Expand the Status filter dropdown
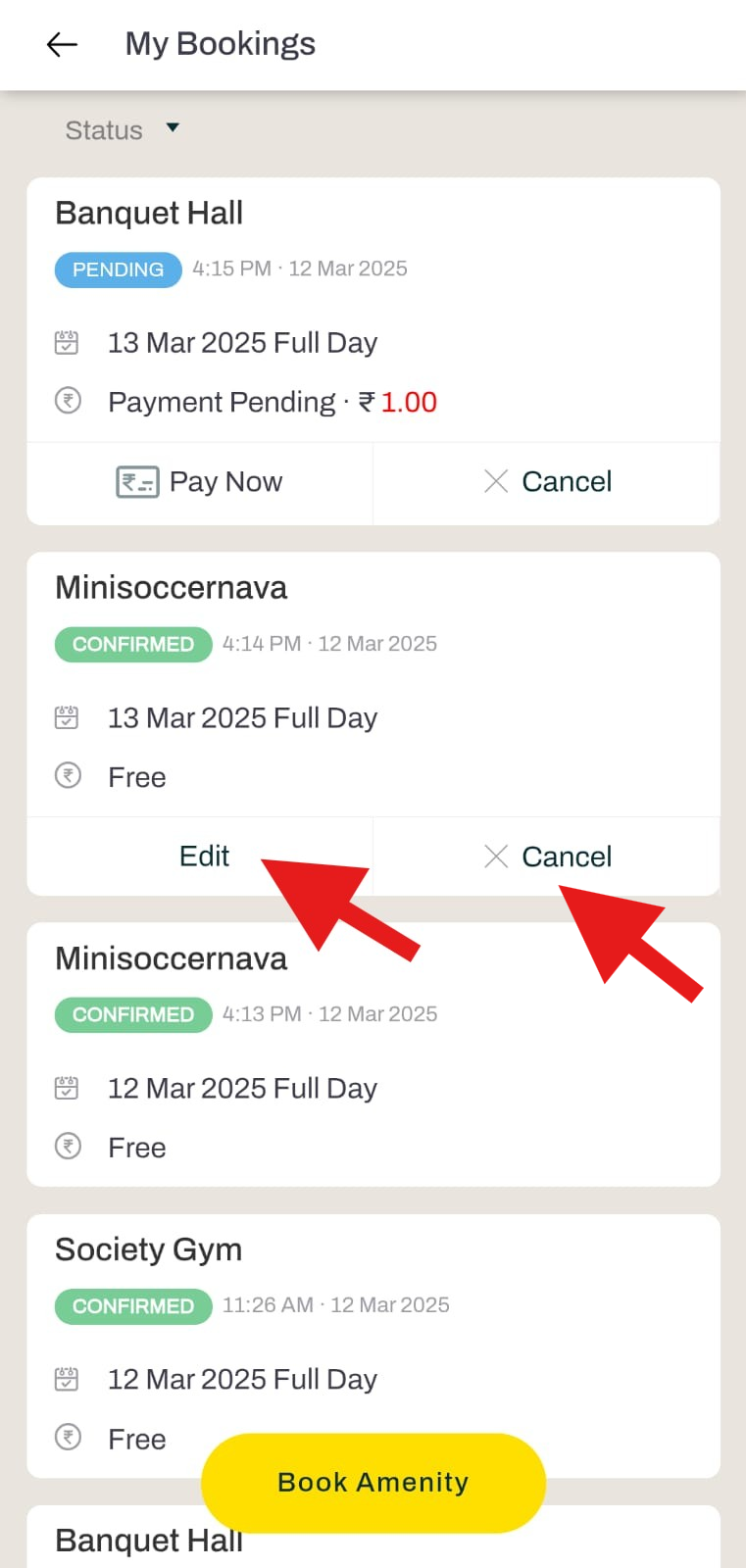746x1568 pixels. 123,129
